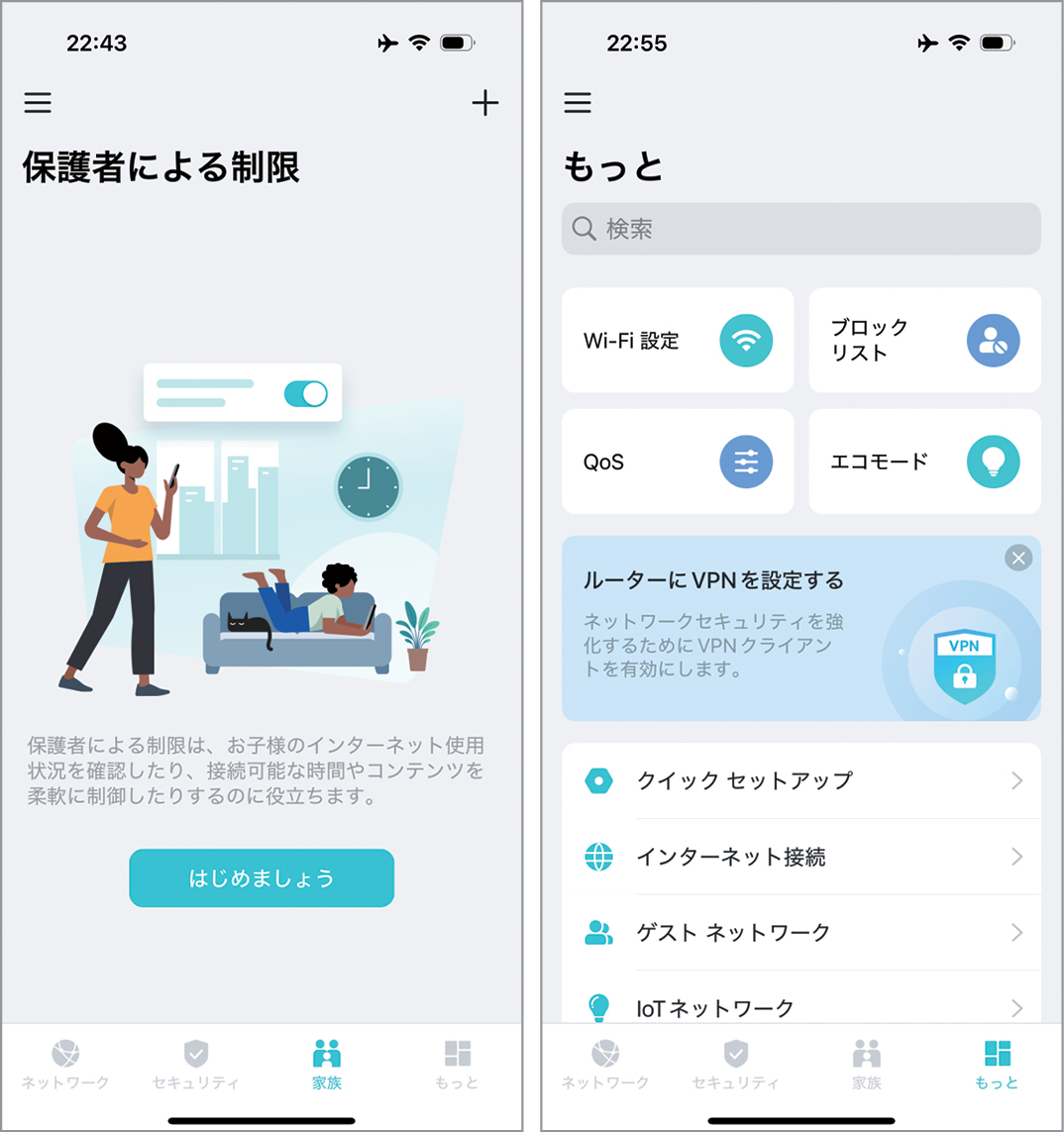Add a profile with the plus icon
Viewport: 1064px width, 1132px height.
484,103
